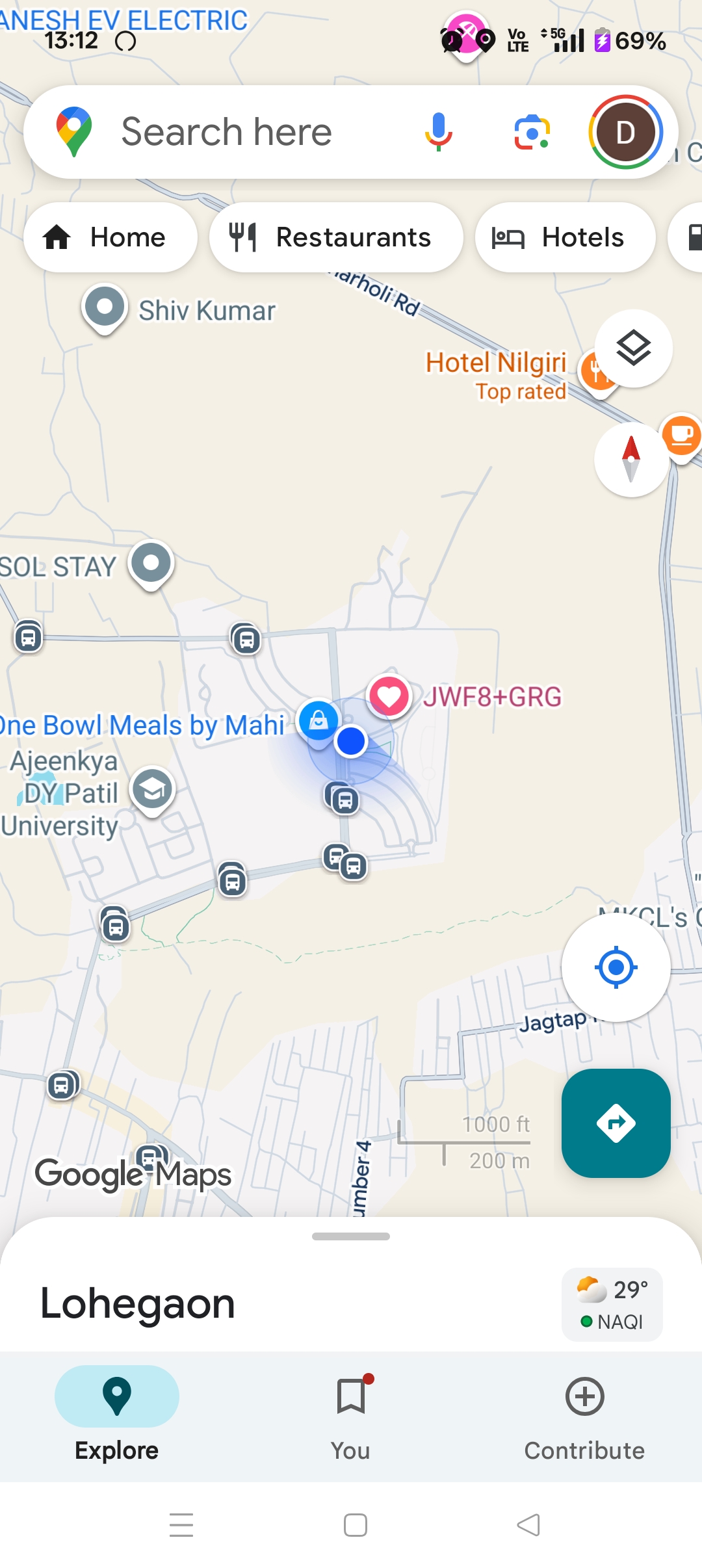Go back with the system back button
Viewport: 702px width, 1568px height.
(x=528, y=1524)
